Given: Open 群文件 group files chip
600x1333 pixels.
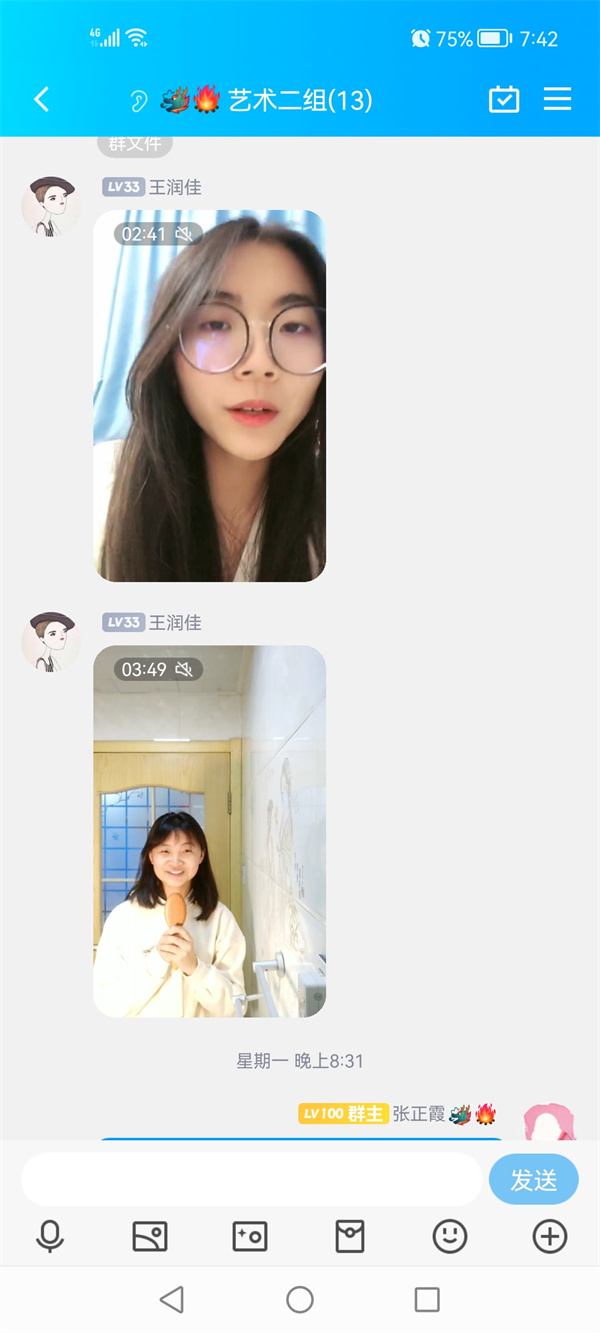Looking at the screenshot, I should click(135, 144).
